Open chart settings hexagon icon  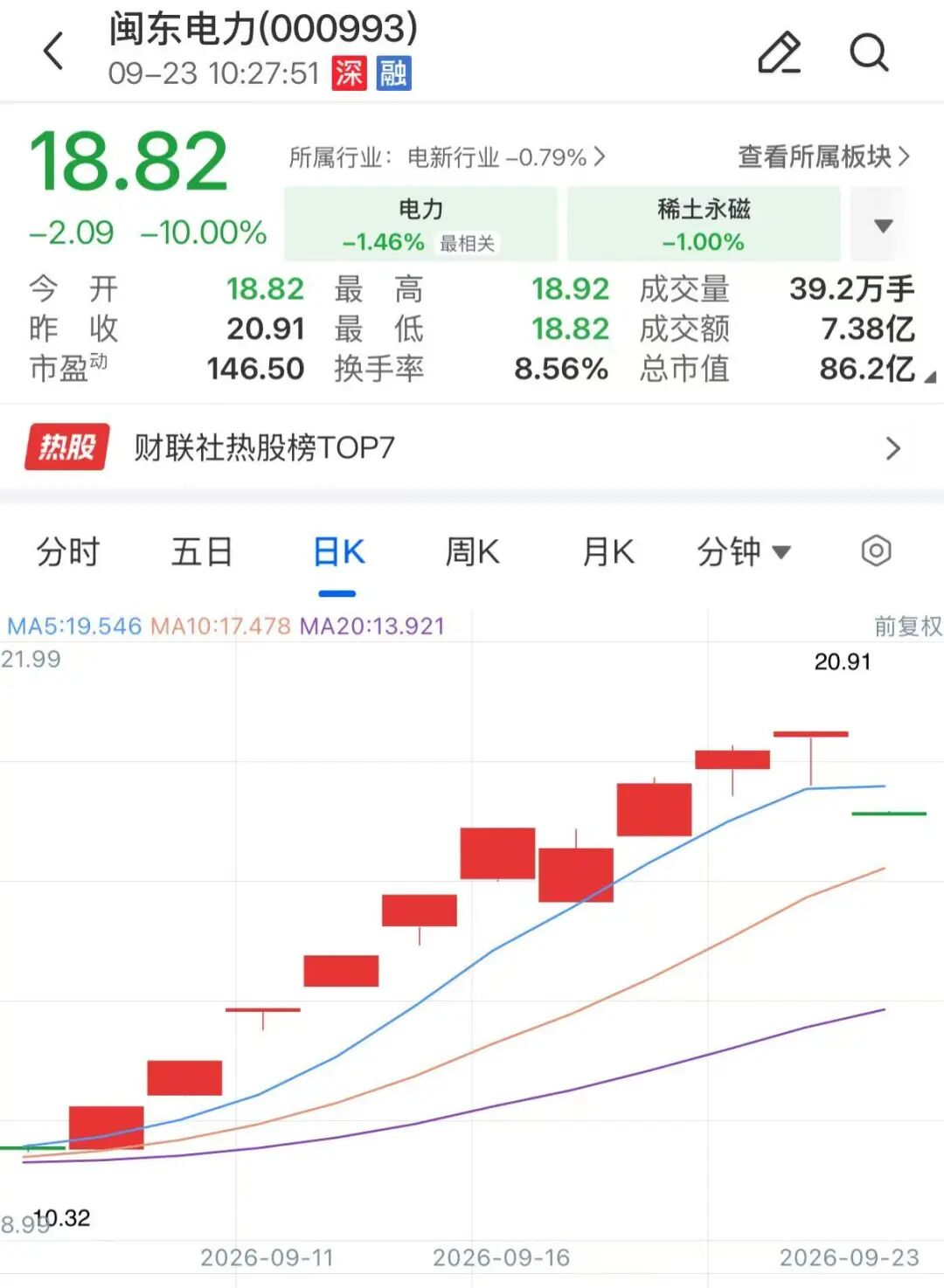click(876, 551)
